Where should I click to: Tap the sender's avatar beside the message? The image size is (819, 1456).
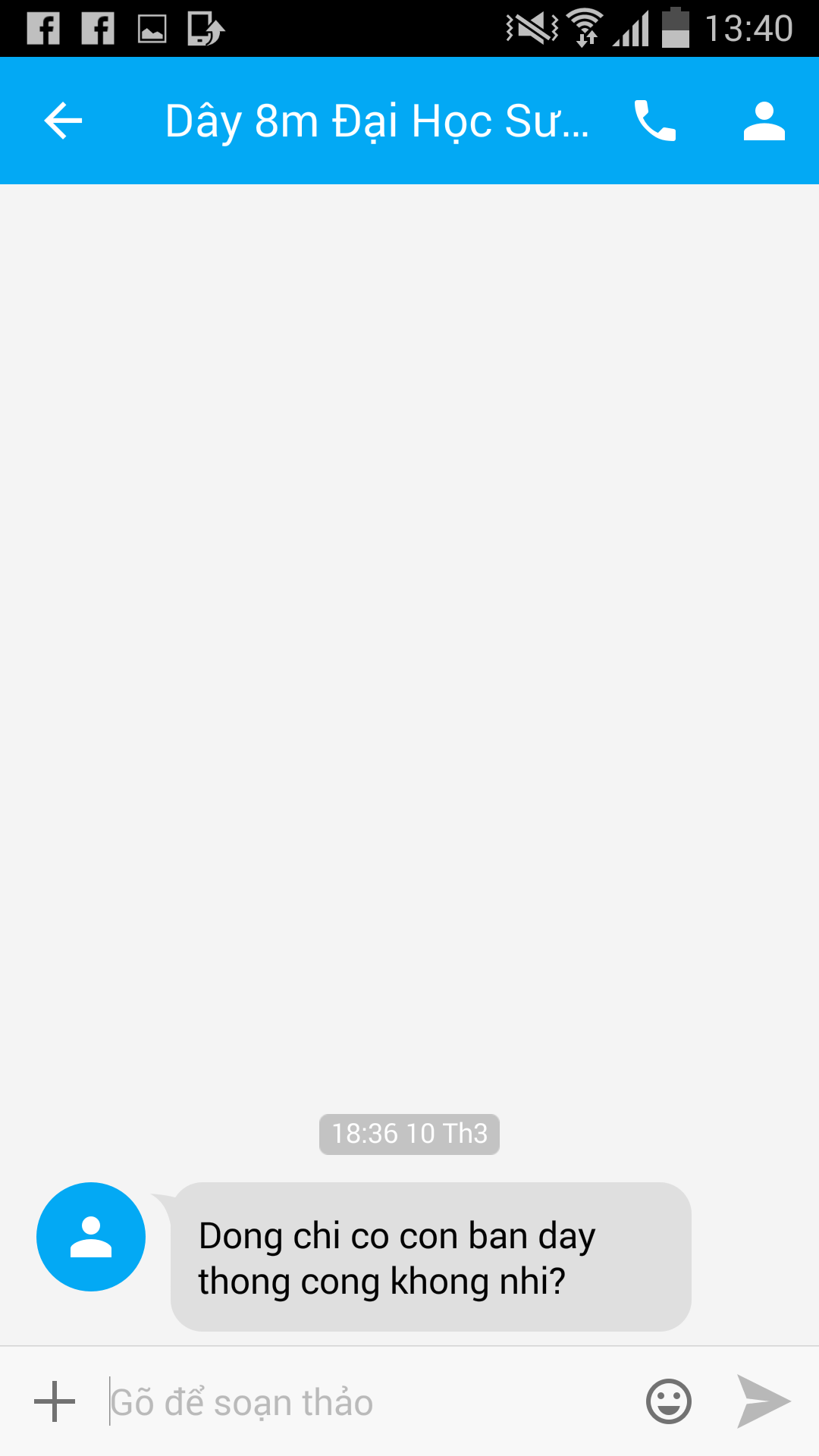pos(91,1237)
